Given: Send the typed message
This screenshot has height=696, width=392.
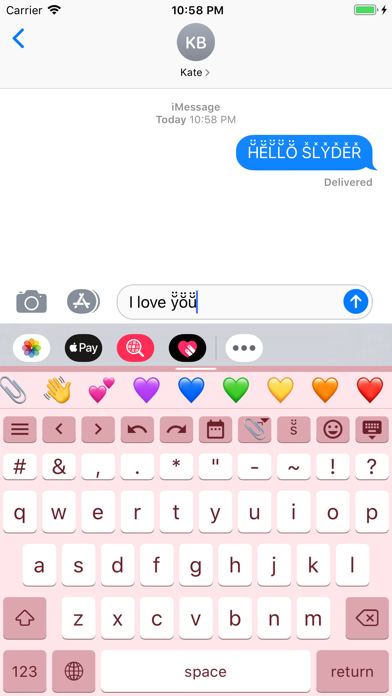Looking at the screenshot, I should click(x=356, y=302).
